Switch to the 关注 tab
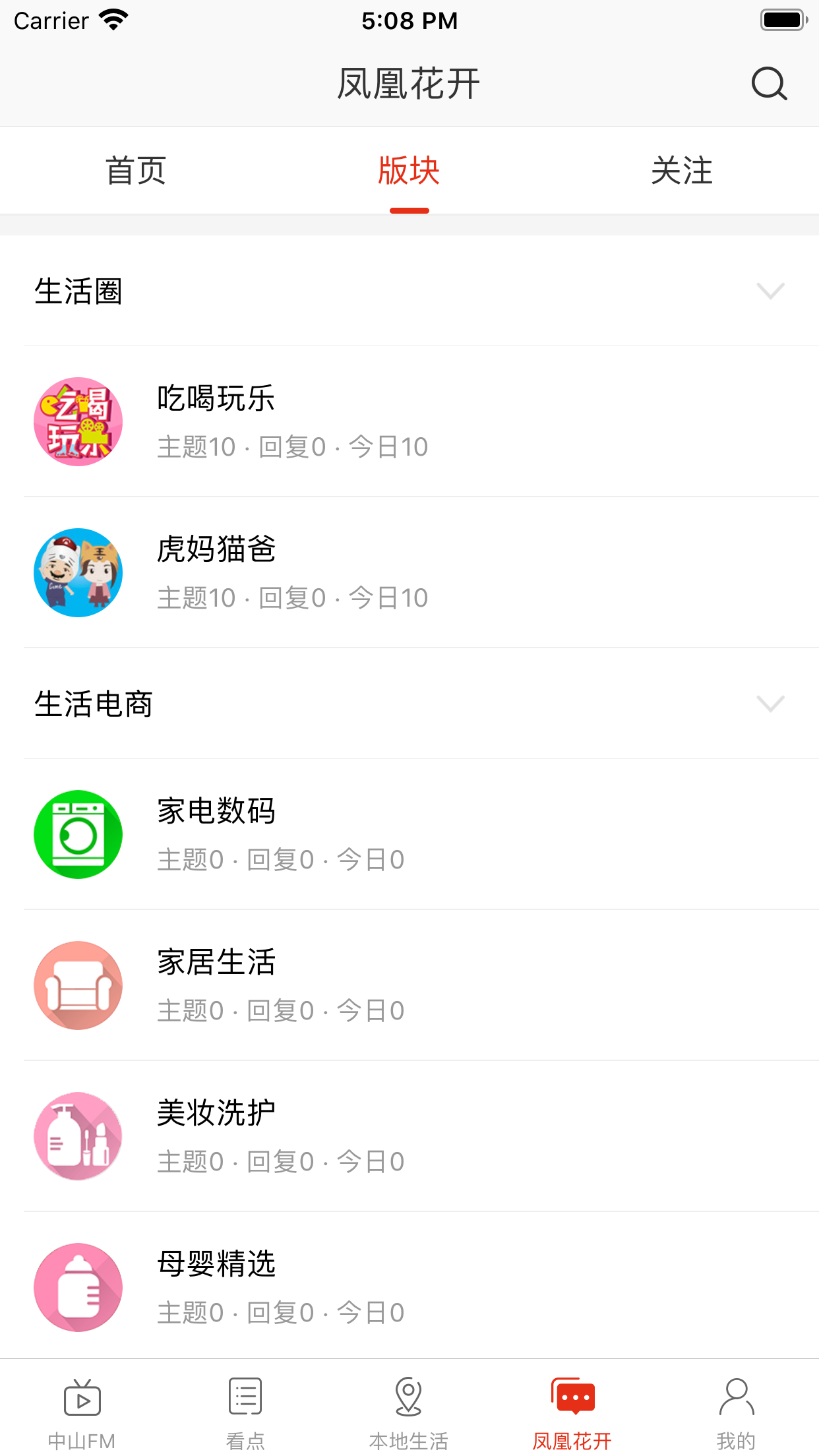 point(682,171)
